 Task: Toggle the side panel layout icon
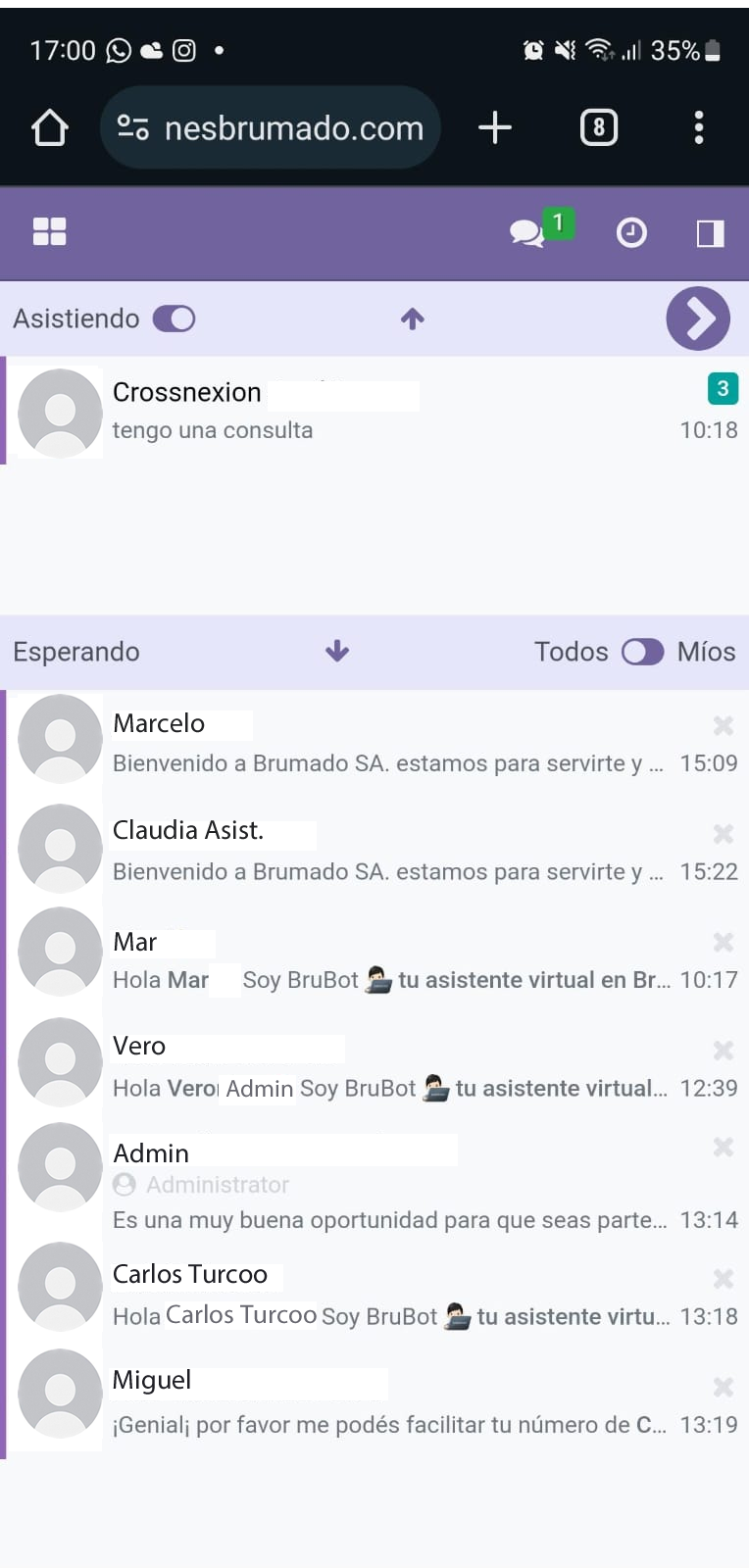point(710,232)
